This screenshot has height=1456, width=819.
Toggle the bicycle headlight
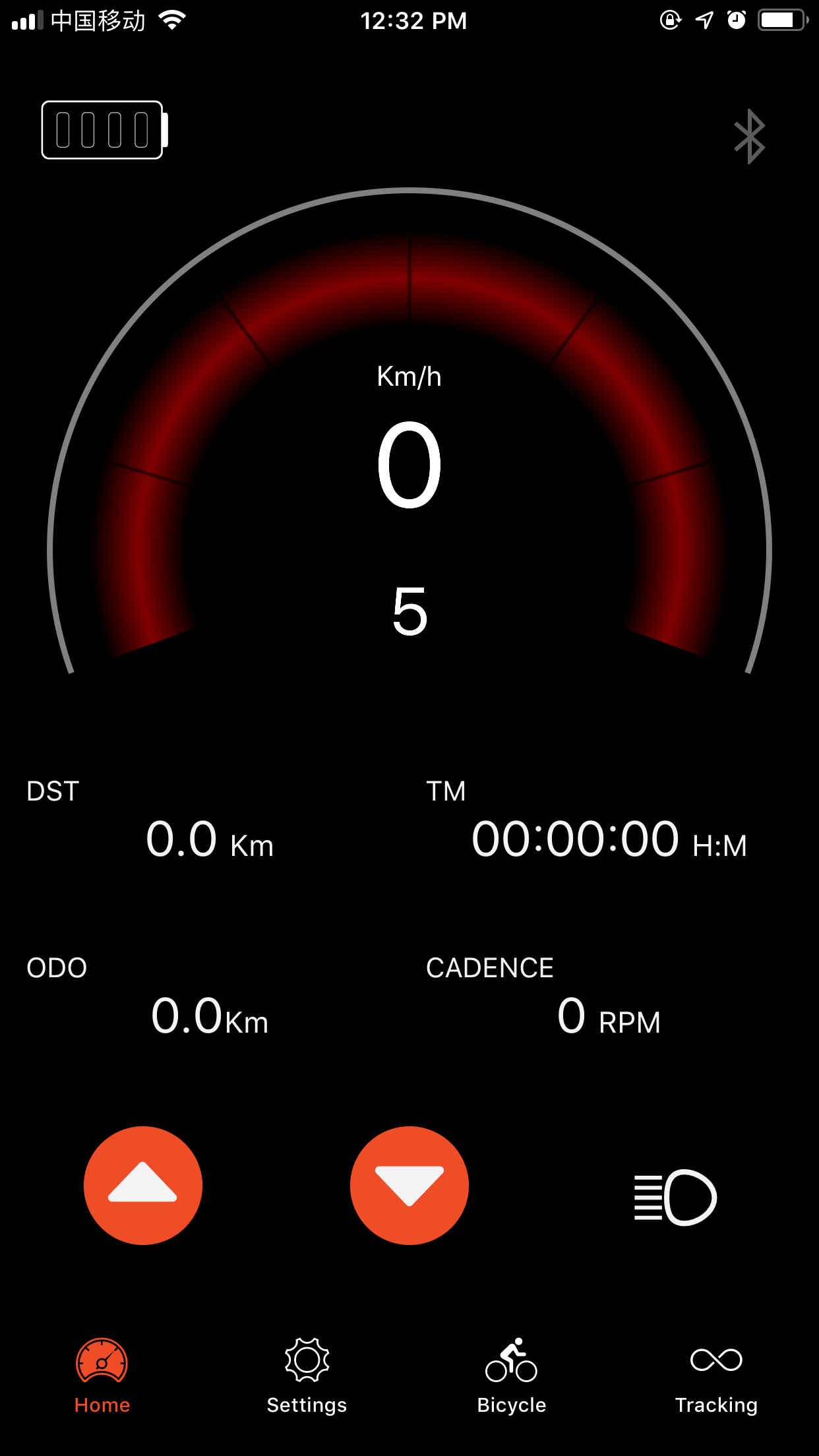click(675, 1197)
